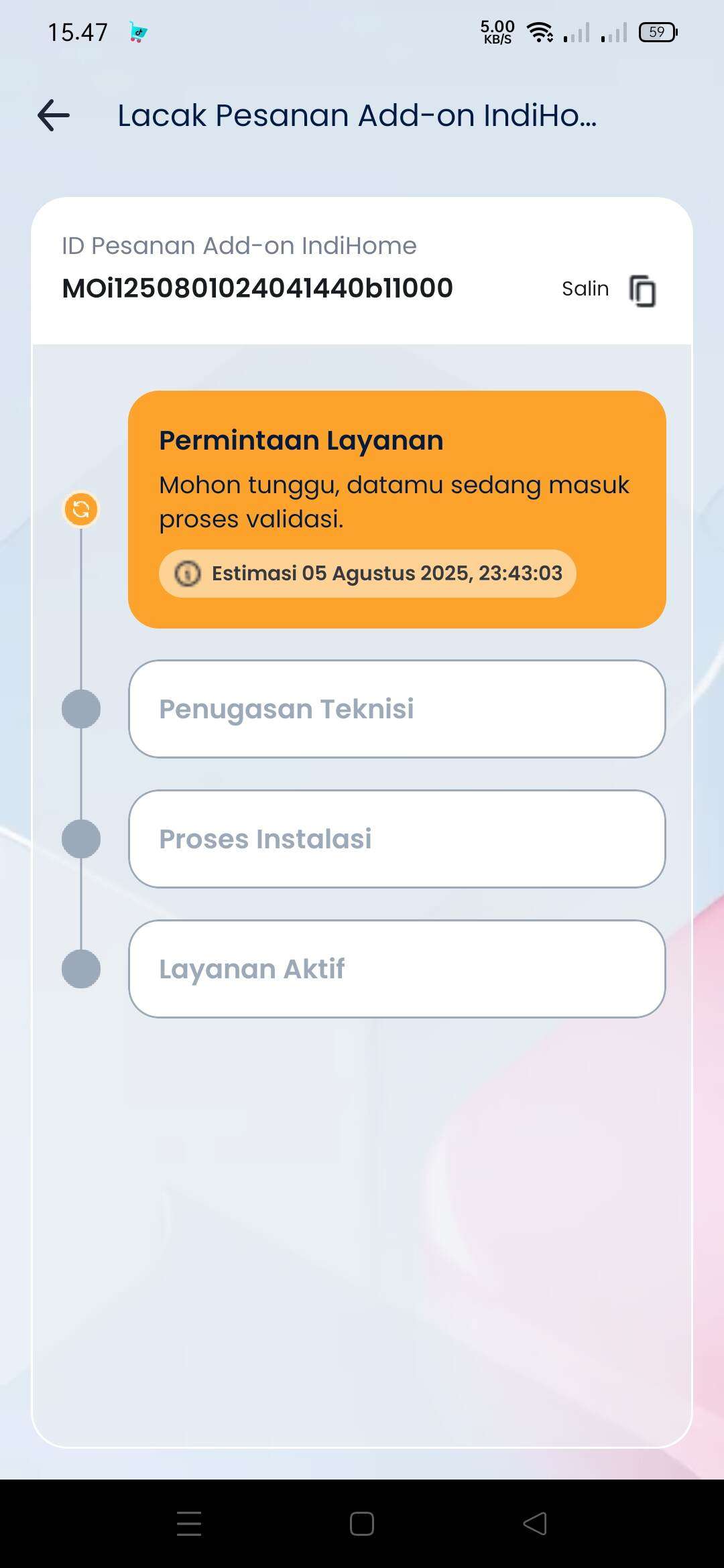Open the TikTok icon in the status bar
Screen dimensions: 724x1568
coord(137,31)
